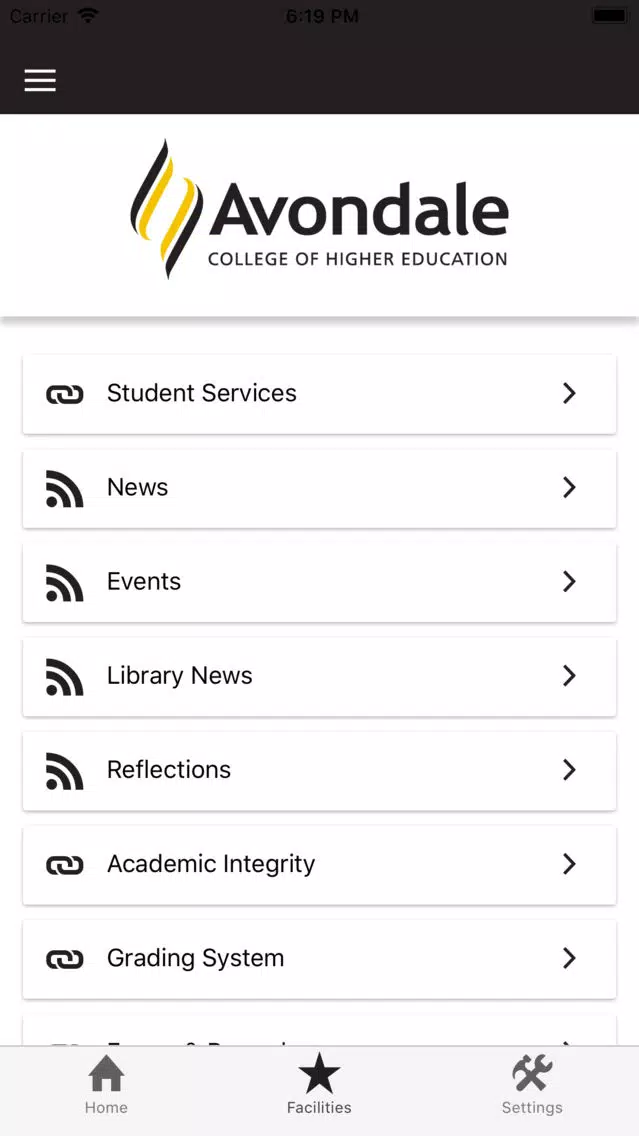Switch to the Home tab
Viewport: 639px width, 1136px height.
[106, 1085]
